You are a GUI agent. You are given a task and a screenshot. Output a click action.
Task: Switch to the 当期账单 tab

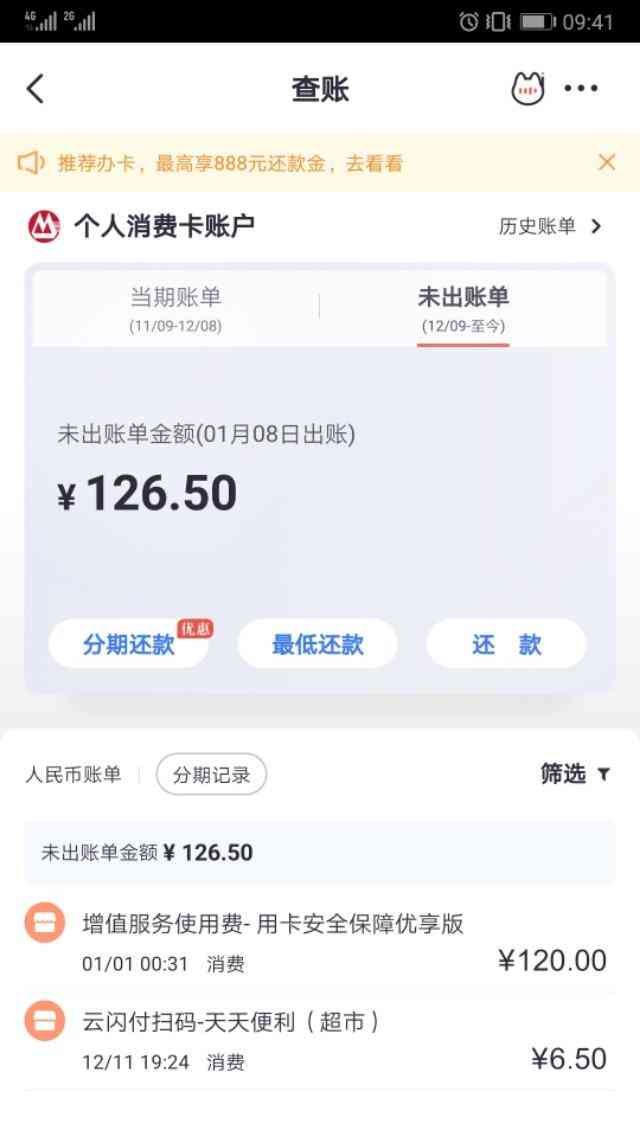coord(176,308)
